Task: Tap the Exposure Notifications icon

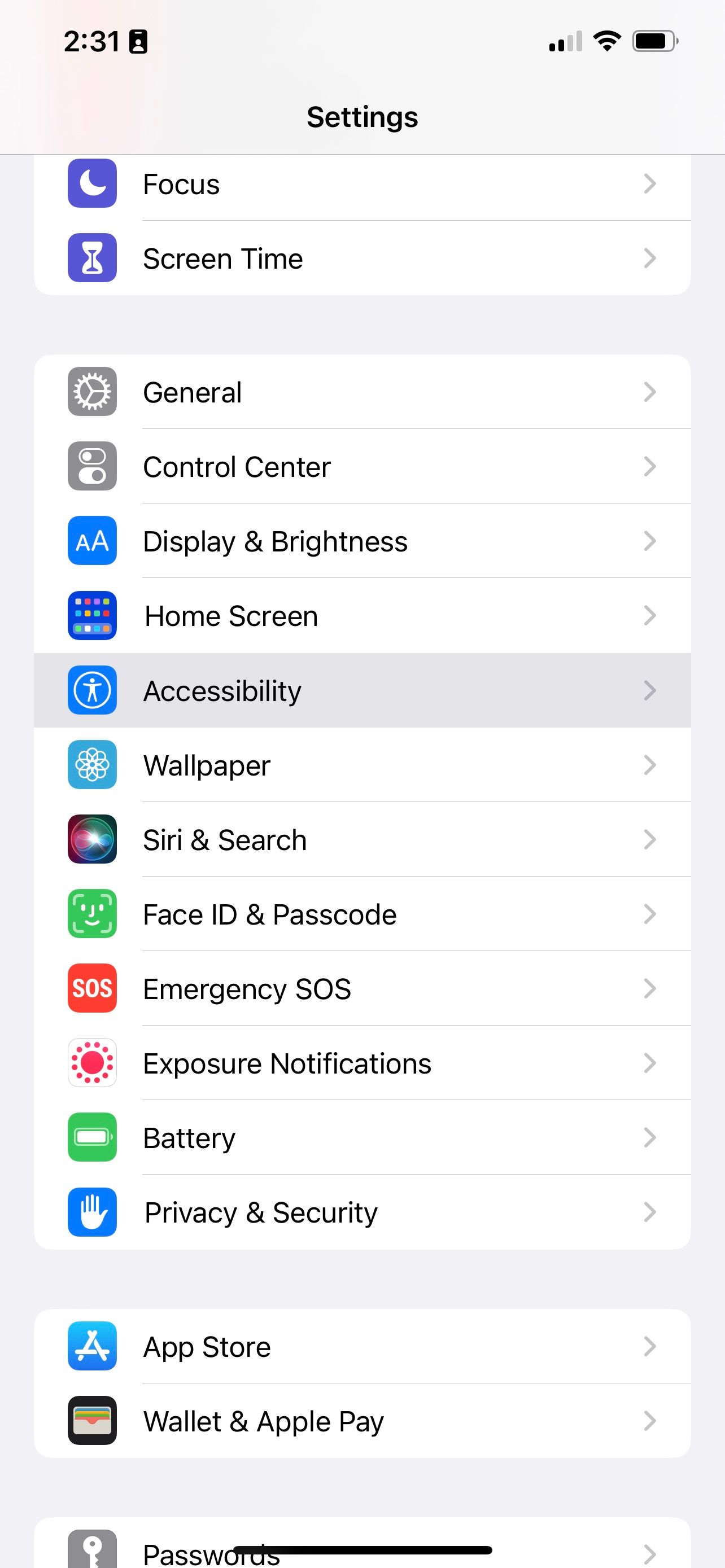Action: click(x=92, y=1063)
